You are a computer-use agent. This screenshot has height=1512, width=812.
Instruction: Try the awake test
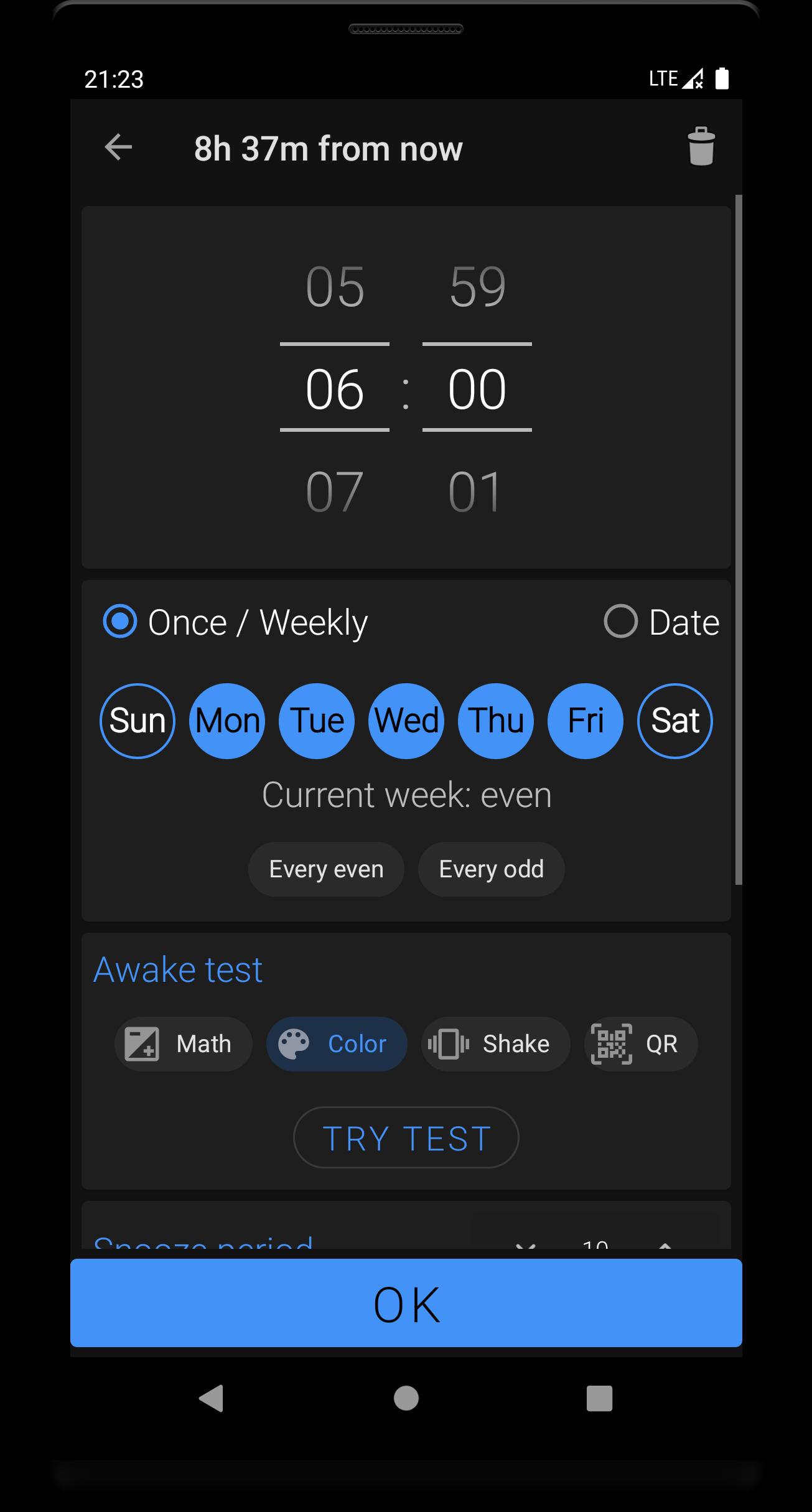(x=406, y=1137)
